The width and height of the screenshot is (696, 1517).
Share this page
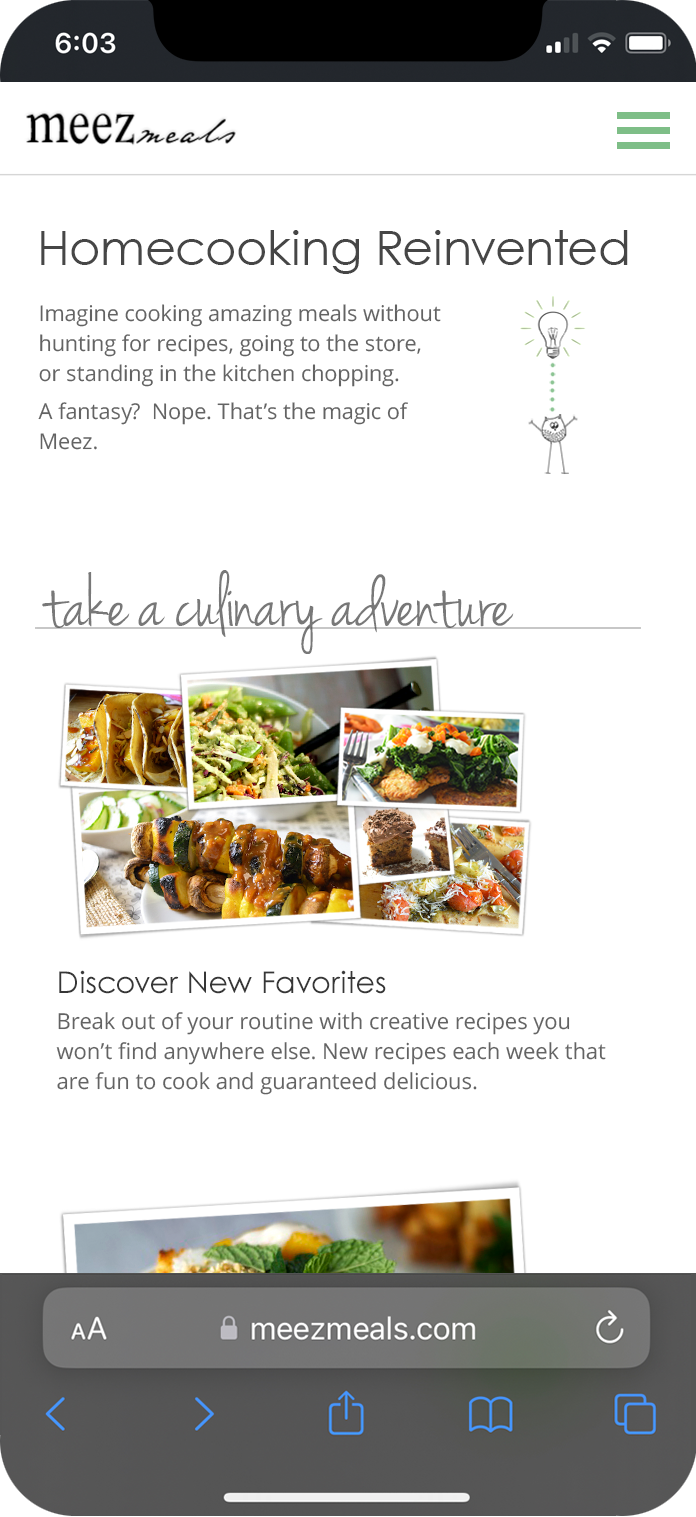click(x=346, y=1413)
